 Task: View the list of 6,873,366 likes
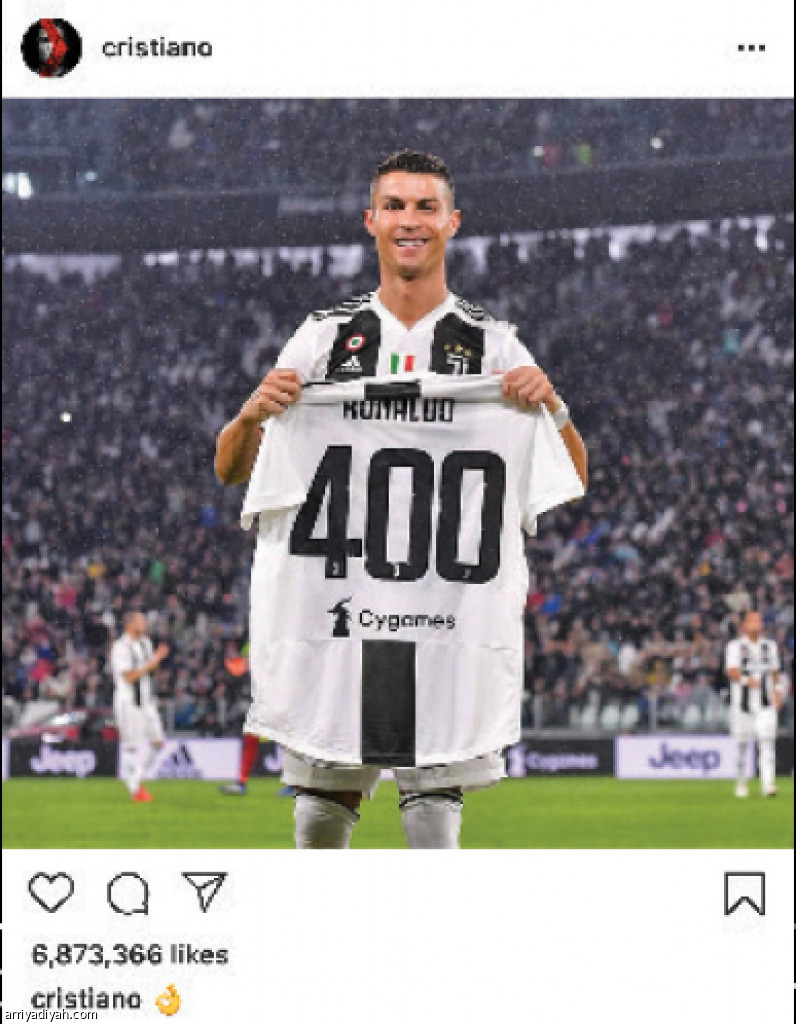click(x=130, y=954)
